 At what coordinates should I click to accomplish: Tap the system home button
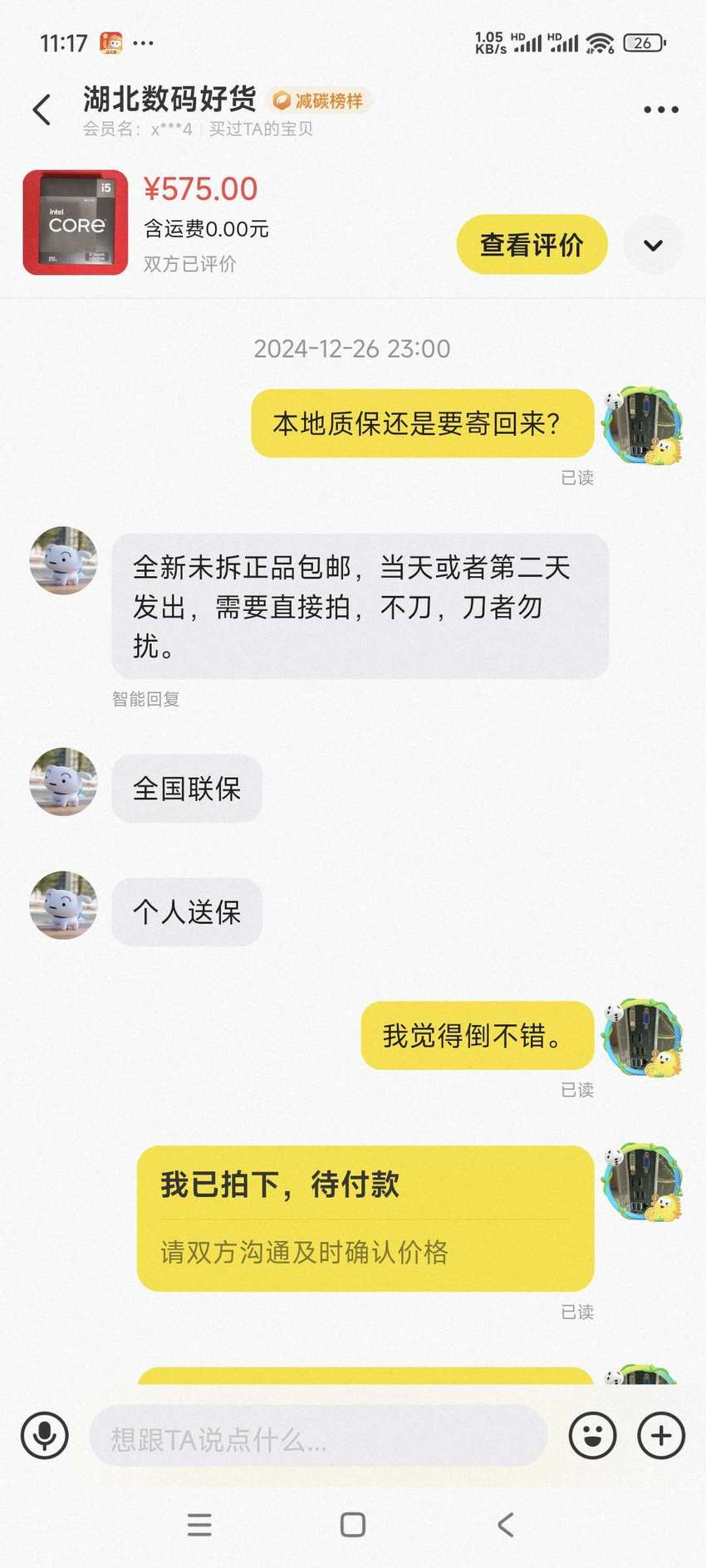[x=353, y=1524]
